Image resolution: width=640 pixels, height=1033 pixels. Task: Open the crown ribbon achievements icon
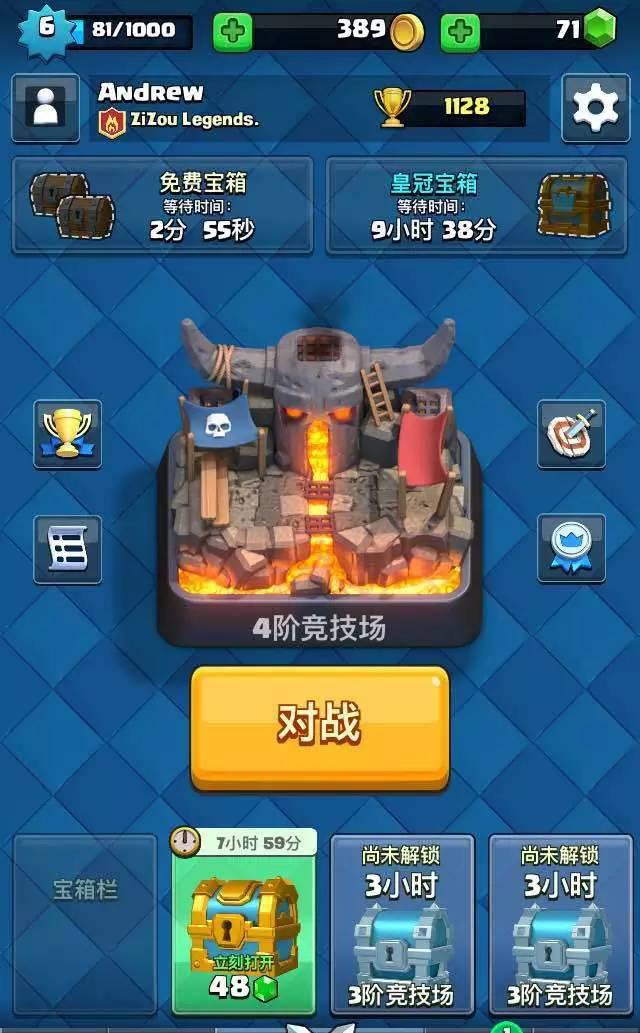[x=571, y=548]
